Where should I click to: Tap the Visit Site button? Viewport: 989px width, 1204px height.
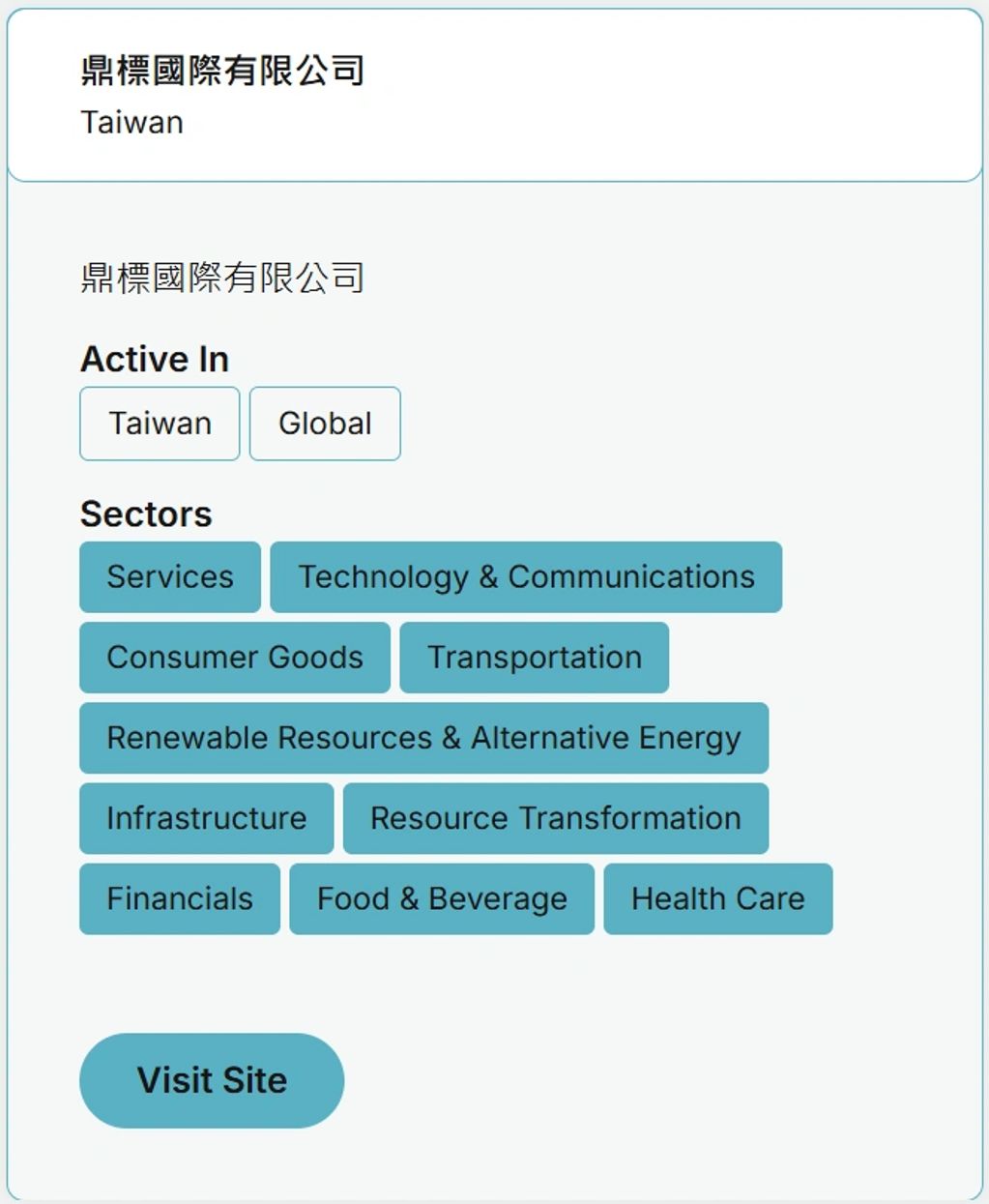click(212, 1080)
